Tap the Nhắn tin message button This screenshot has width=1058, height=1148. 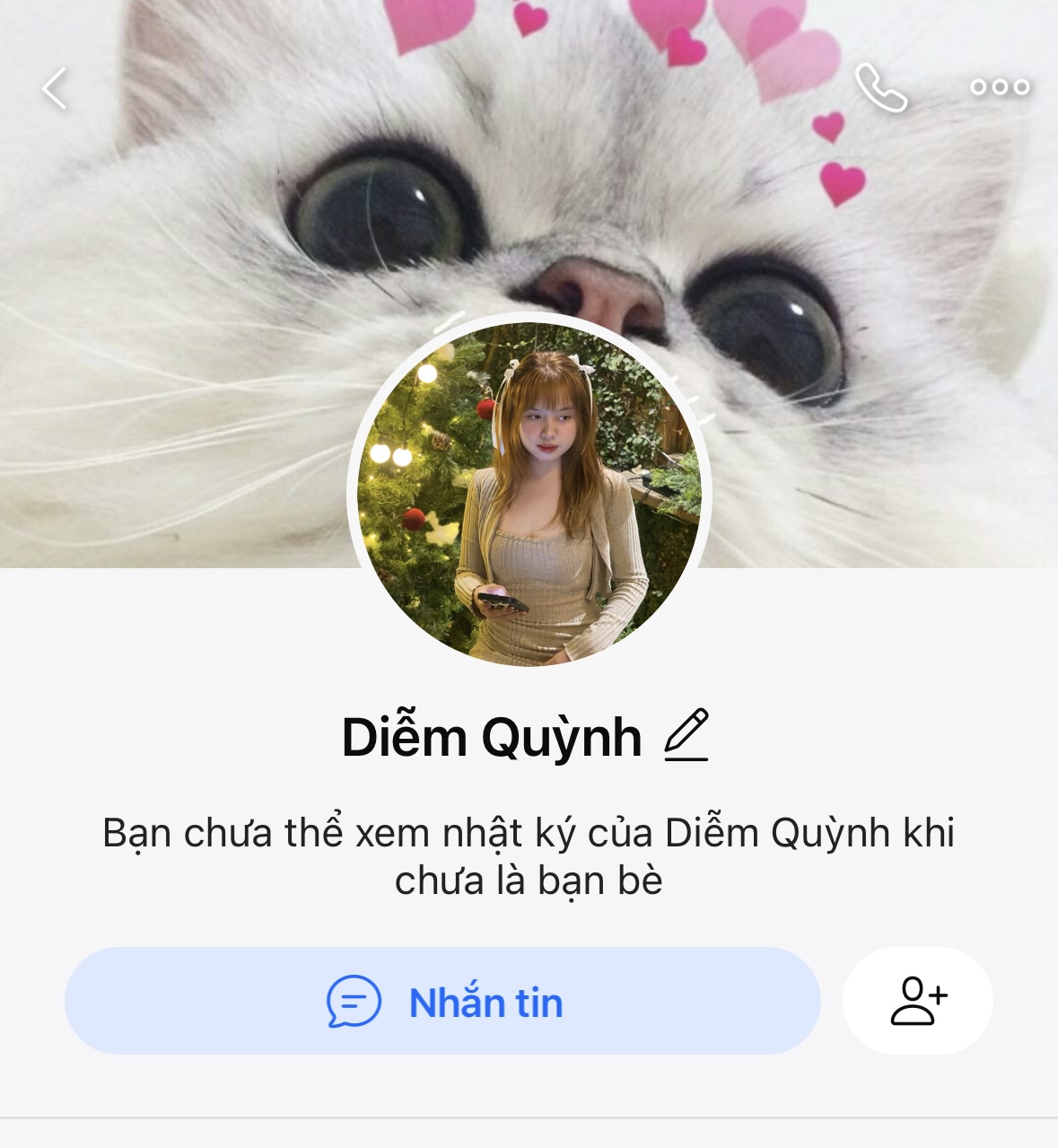pyautogui.click(x=442, y=1001)
